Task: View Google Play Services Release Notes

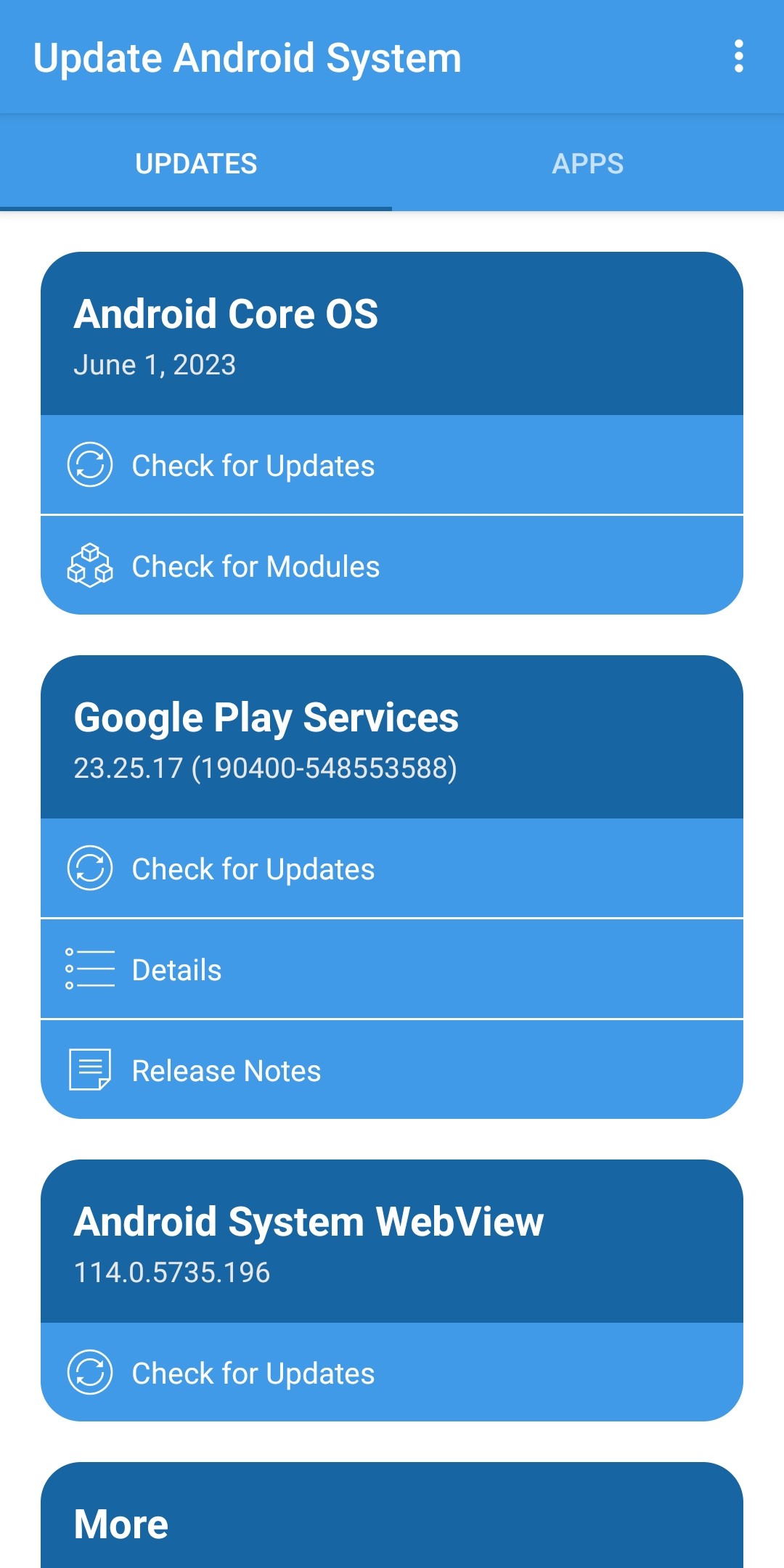Action: click(x=392, y=1070)
